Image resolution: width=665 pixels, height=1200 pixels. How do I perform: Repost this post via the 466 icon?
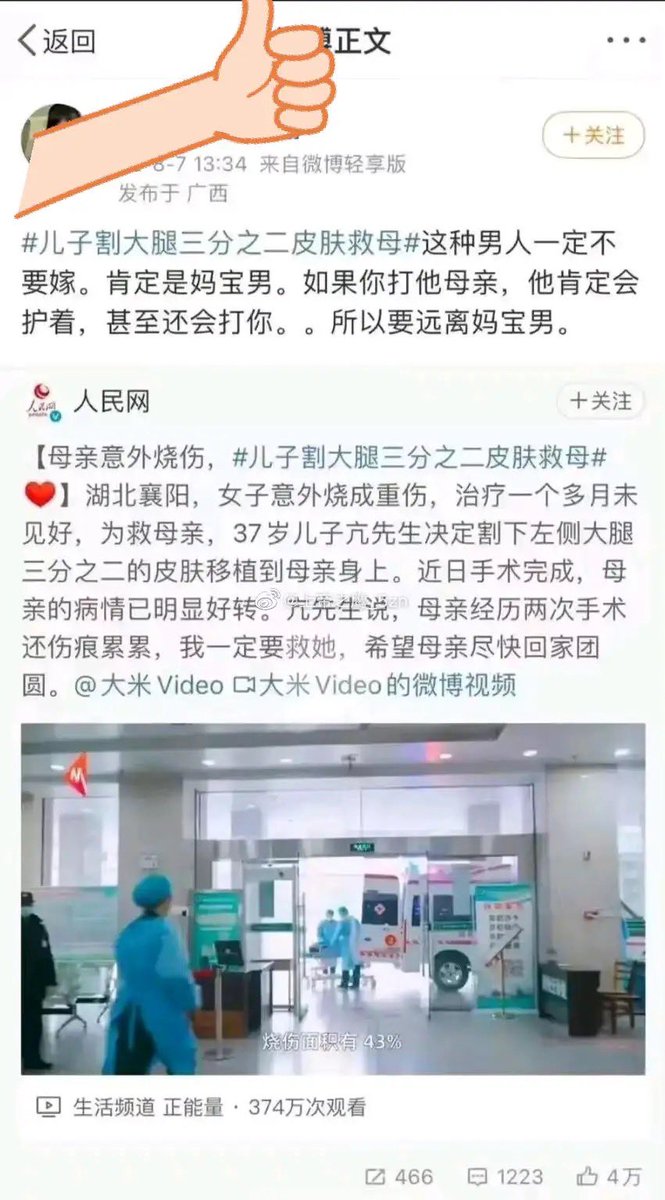(x=399, y=1176)
